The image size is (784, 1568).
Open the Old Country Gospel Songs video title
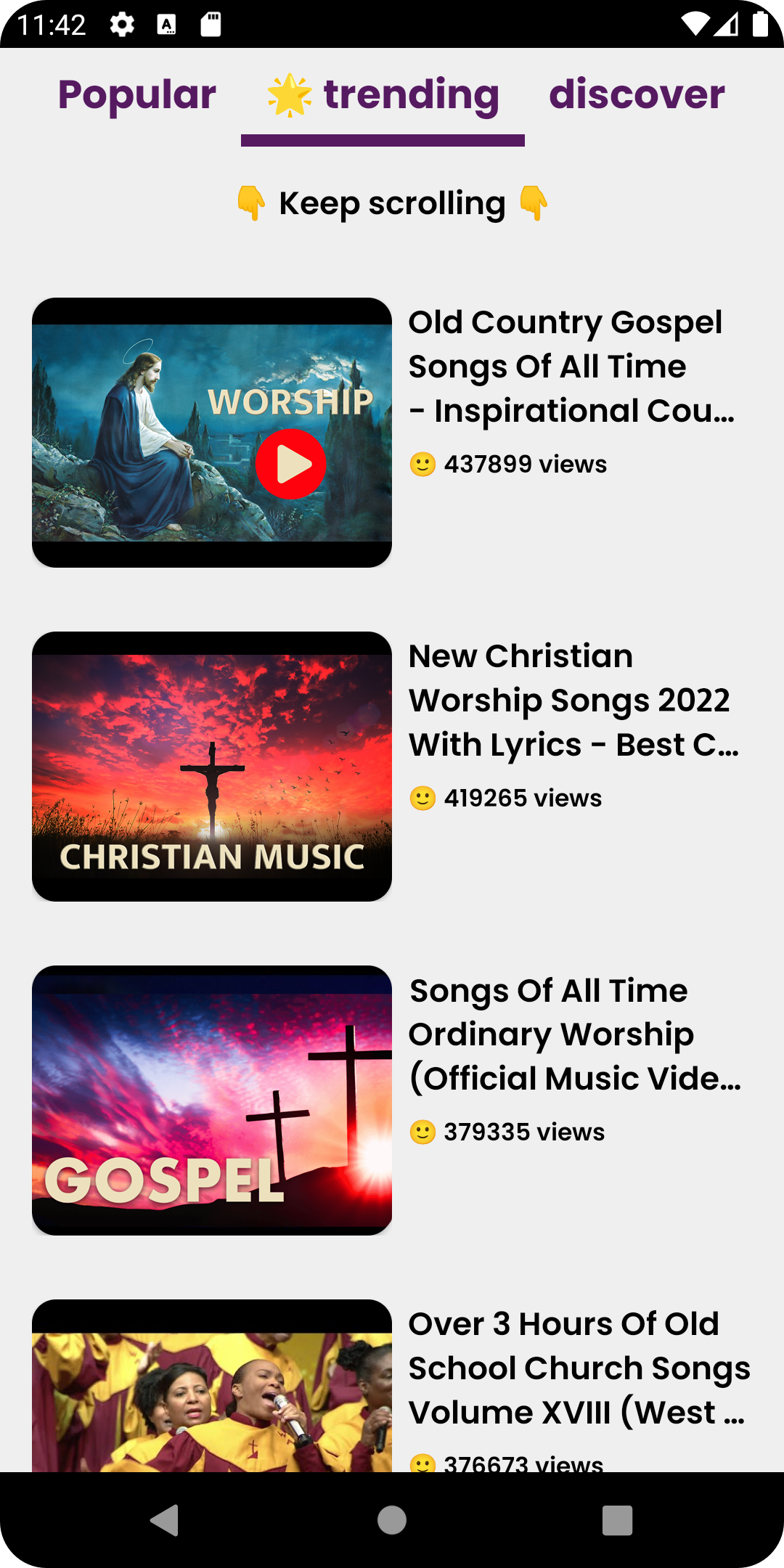pyautogui.click(x=573, y=367)
